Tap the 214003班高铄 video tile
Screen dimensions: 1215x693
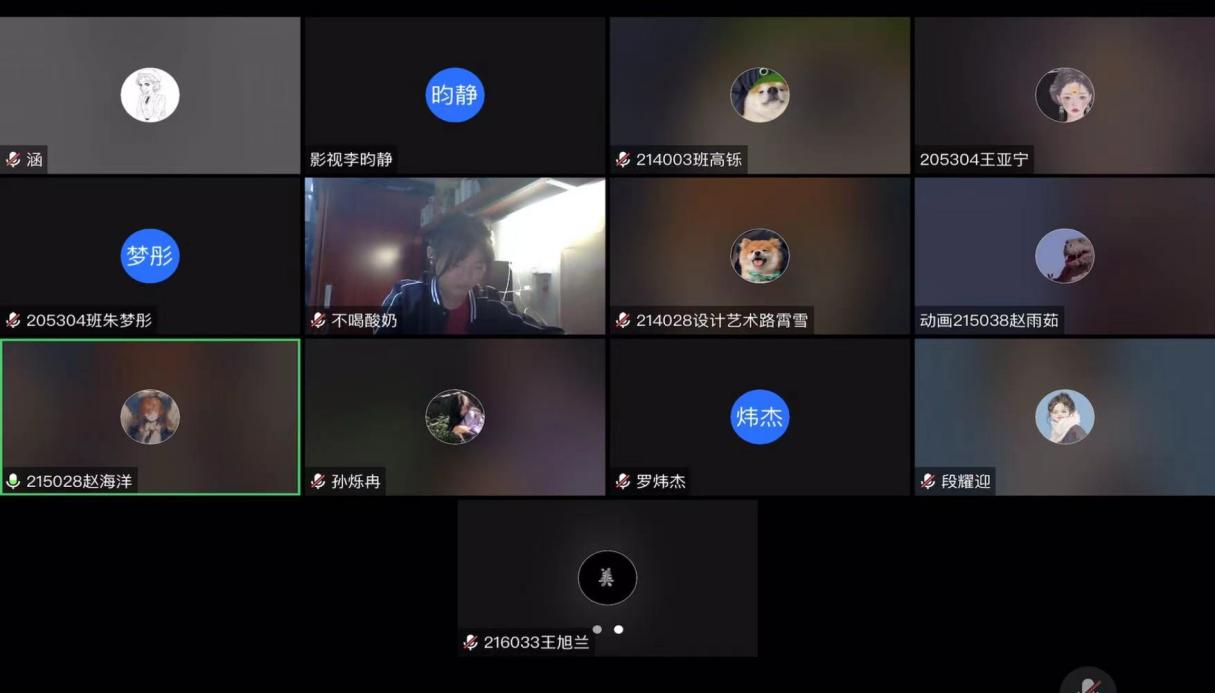[x=760, y=95]
